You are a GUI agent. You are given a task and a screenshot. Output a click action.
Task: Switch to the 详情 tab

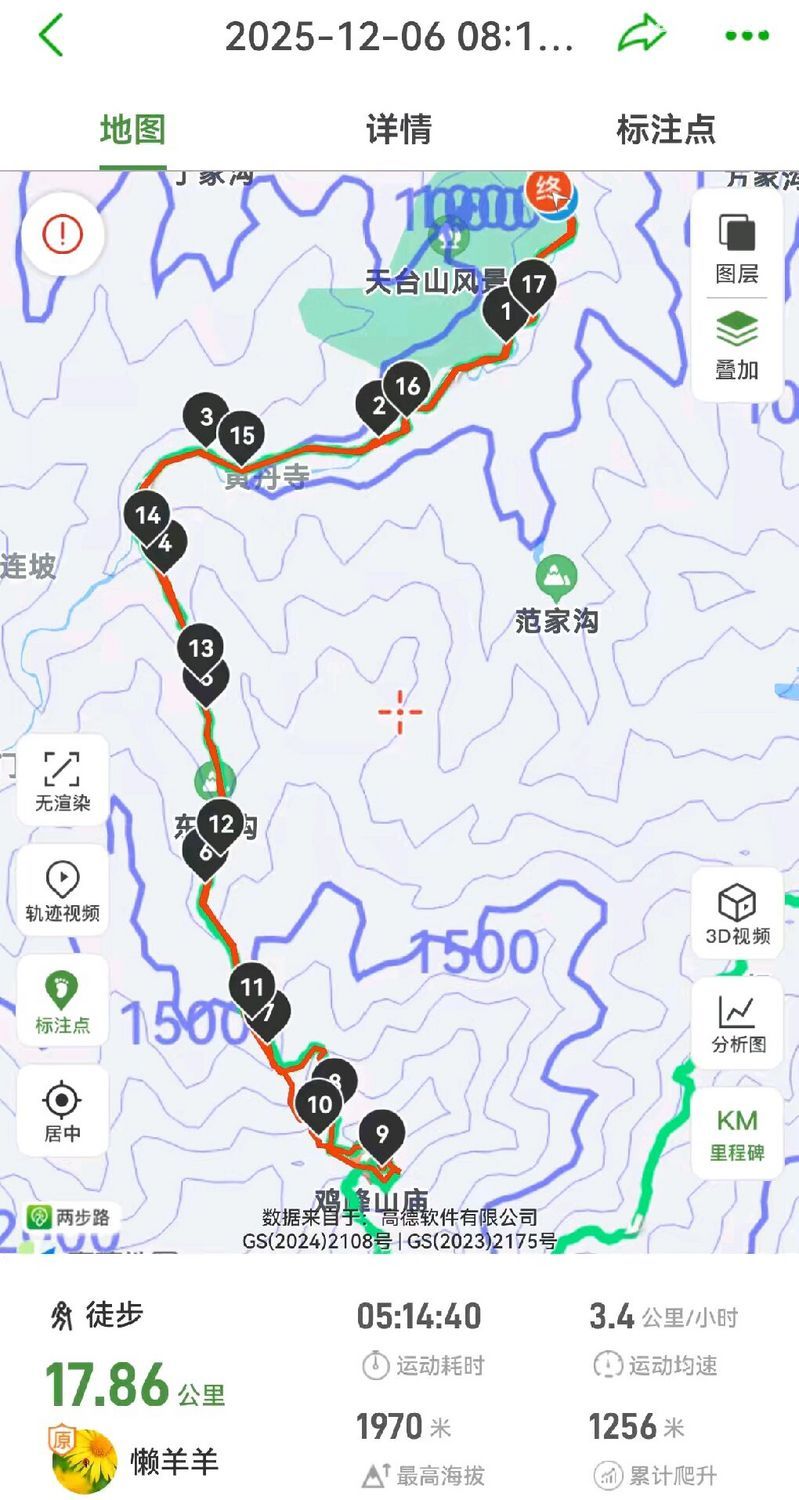click(398, 129)
